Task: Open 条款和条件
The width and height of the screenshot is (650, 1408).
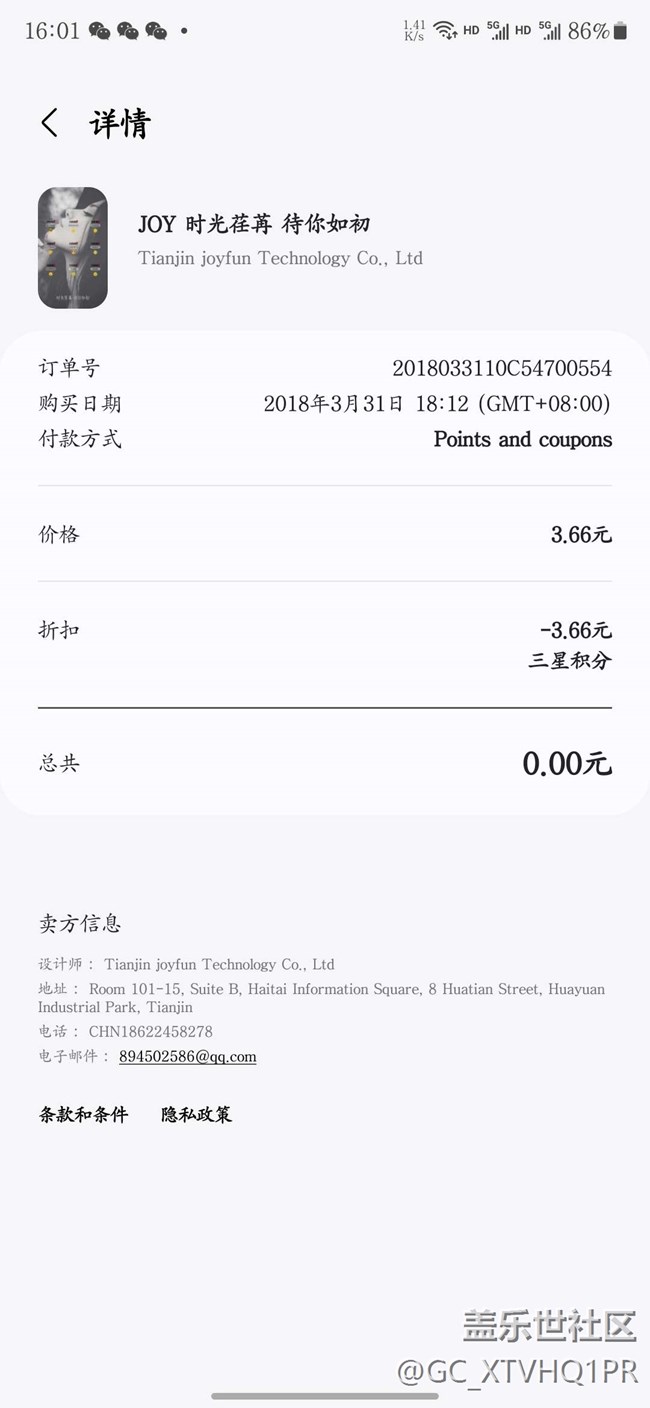Action: tap(83, 1114)
